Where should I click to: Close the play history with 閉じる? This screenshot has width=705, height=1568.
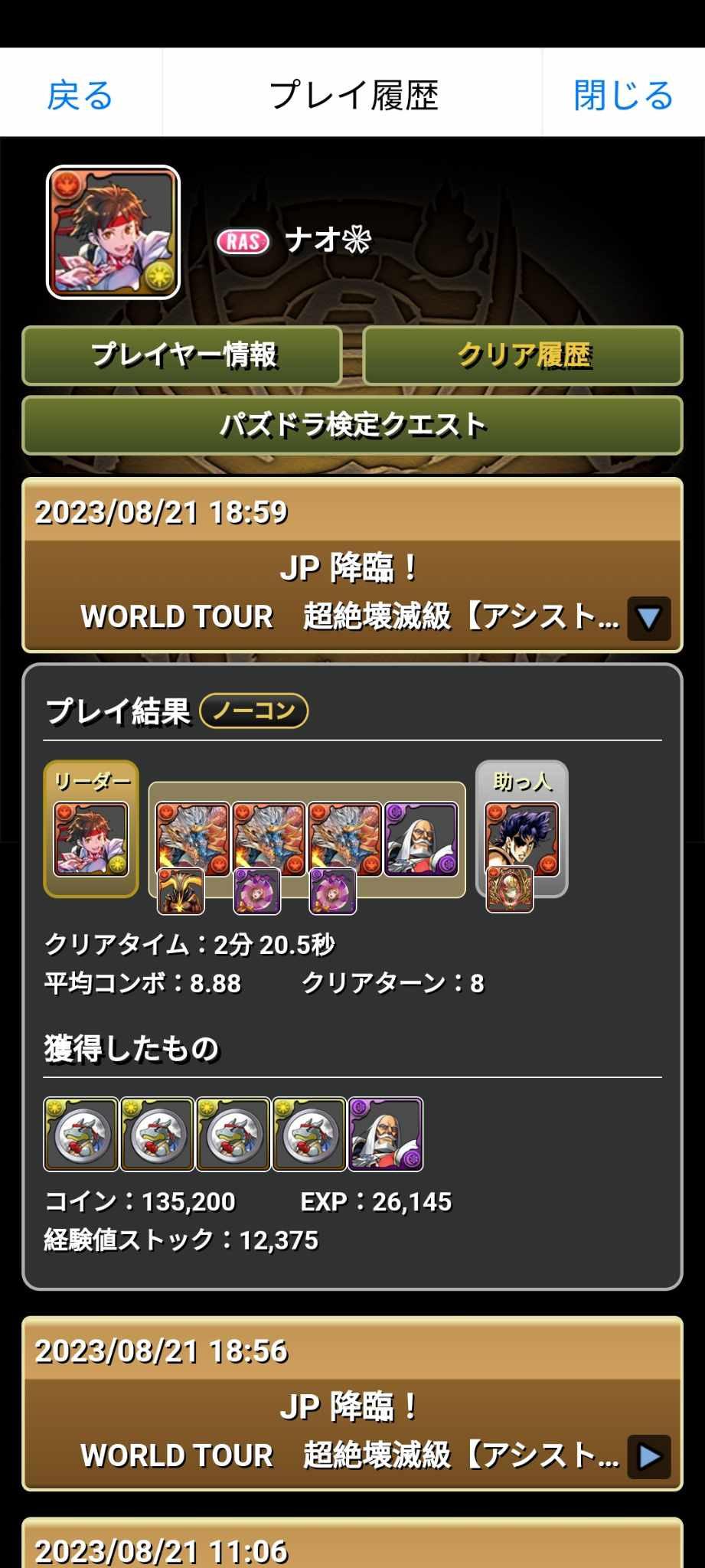tap(623, 95)
